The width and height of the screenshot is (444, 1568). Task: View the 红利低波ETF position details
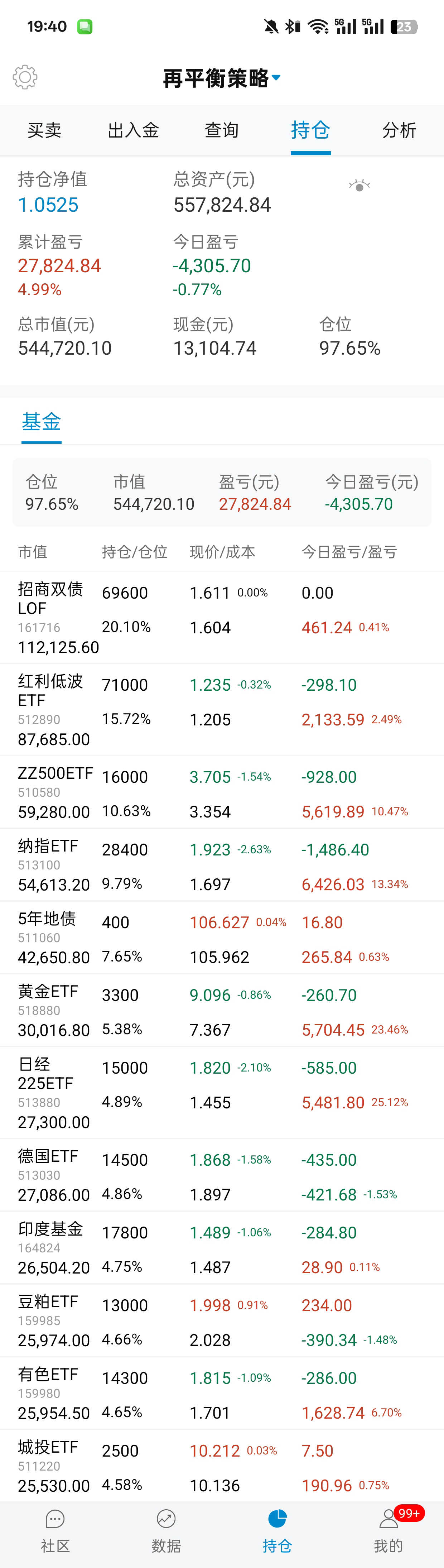222,710
